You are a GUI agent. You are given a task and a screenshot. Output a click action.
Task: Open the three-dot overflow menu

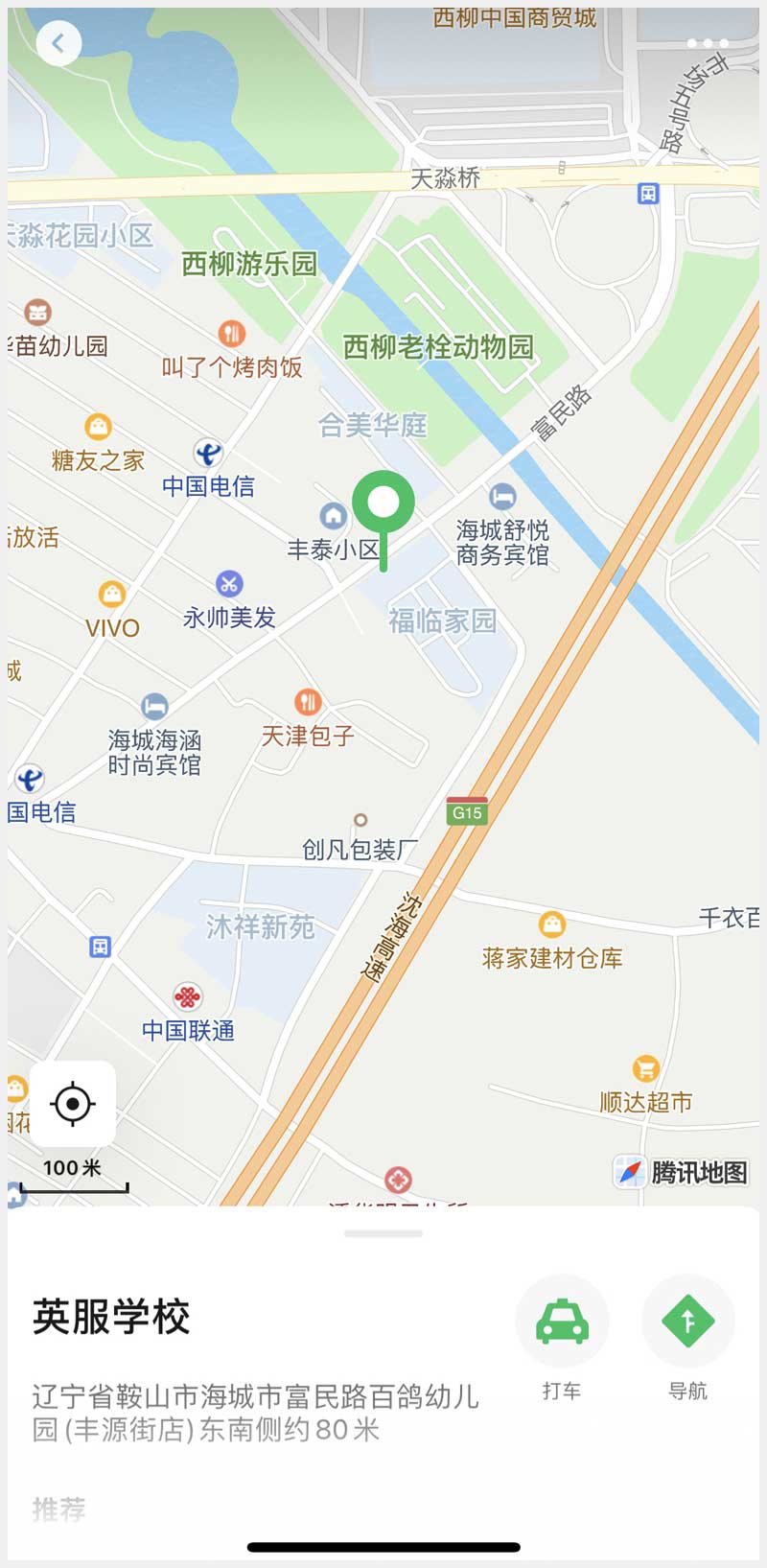click(708, 43)
